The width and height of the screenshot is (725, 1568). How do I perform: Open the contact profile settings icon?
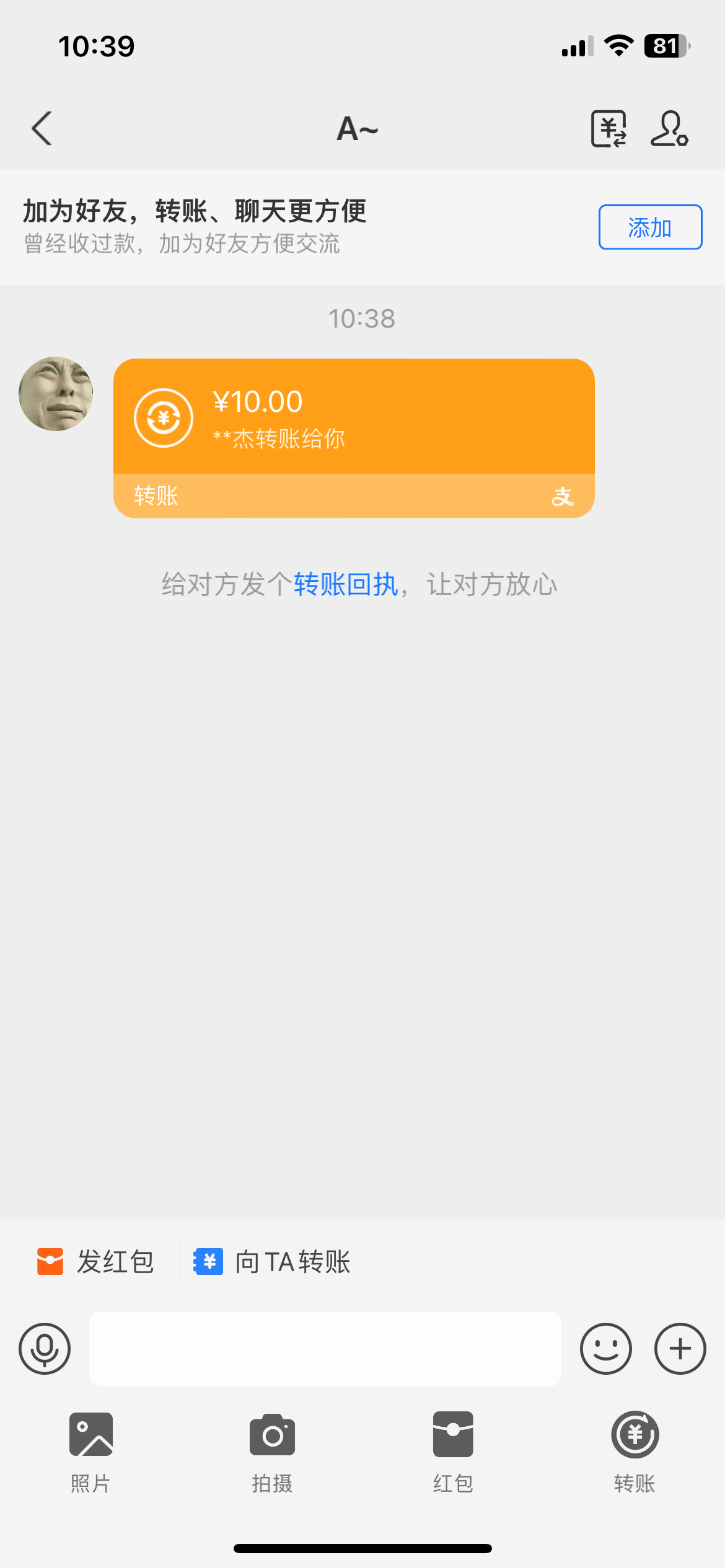pos(669,128)
